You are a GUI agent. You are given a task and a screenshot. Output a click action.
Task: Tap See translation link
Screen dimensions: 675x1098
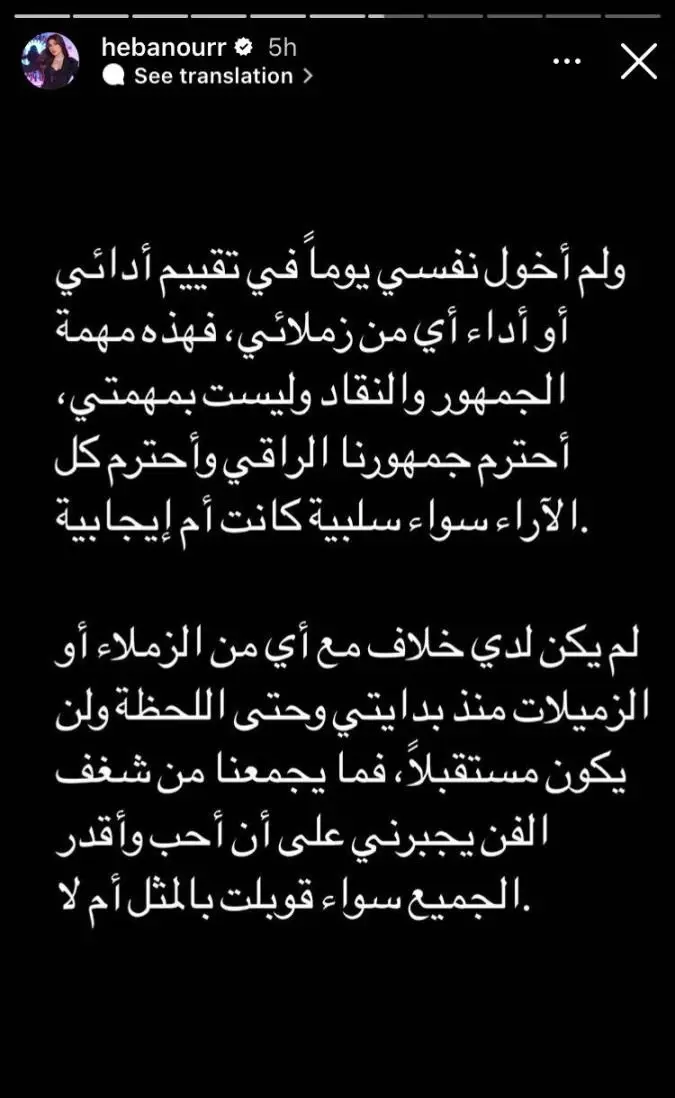pos(212,76)
